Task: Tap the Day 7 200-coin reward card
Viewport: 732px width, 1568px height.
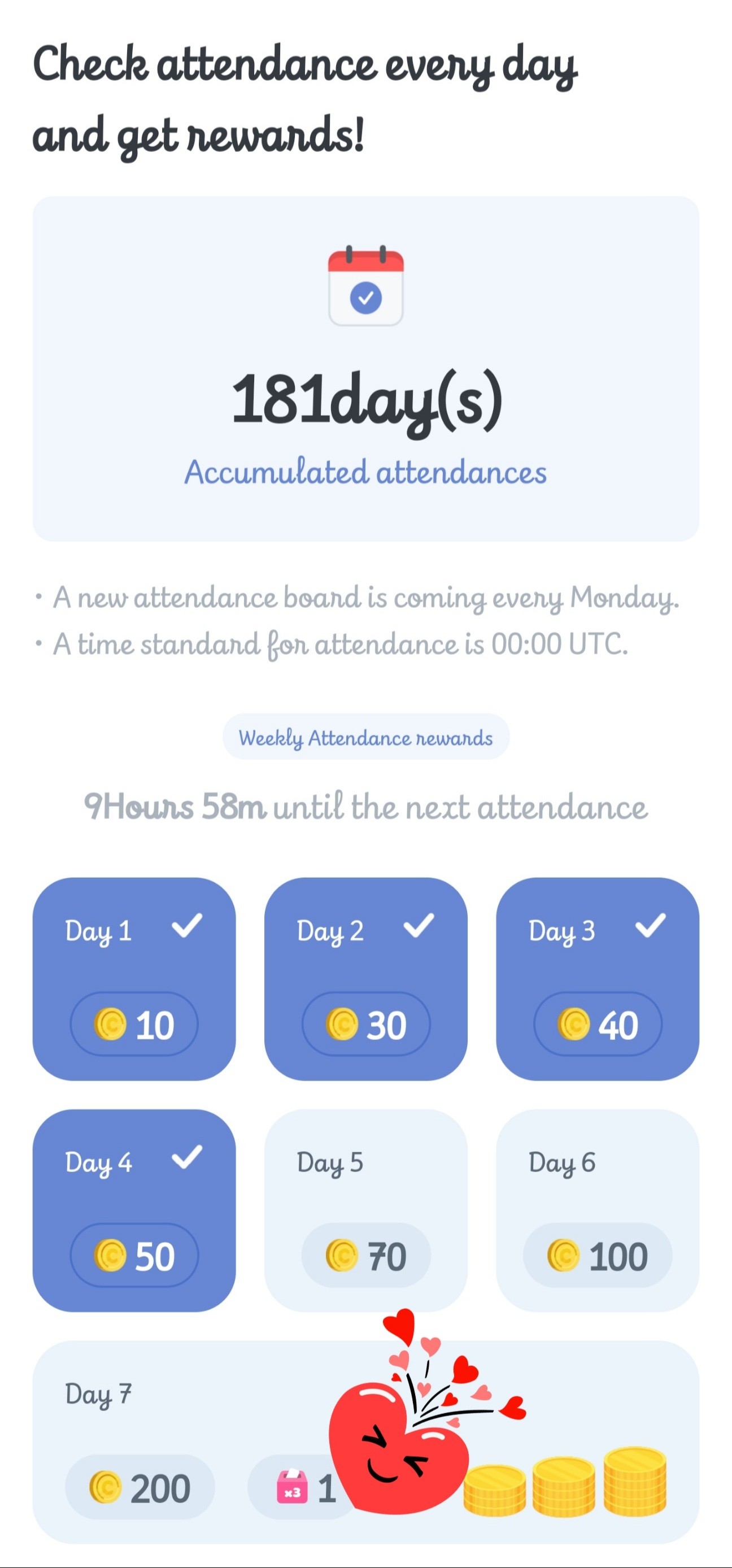Action: (365, 1441)
